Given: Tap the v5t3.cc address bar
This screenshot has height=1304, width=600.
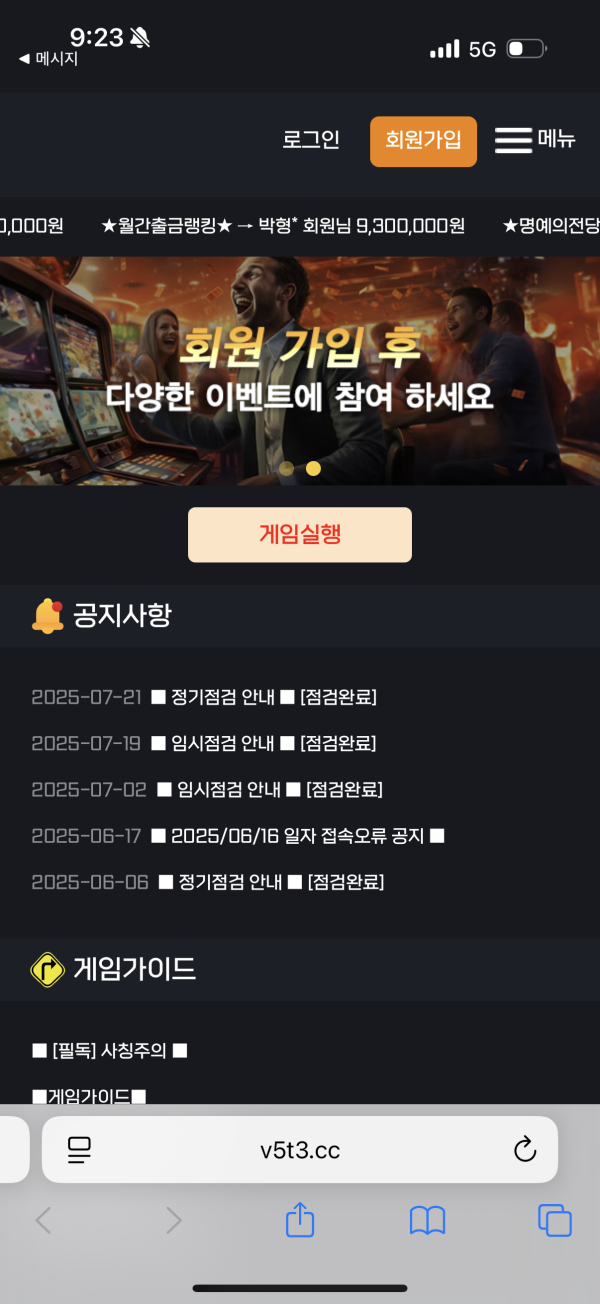Looking at the screenshot, I should click(300, 1150).
